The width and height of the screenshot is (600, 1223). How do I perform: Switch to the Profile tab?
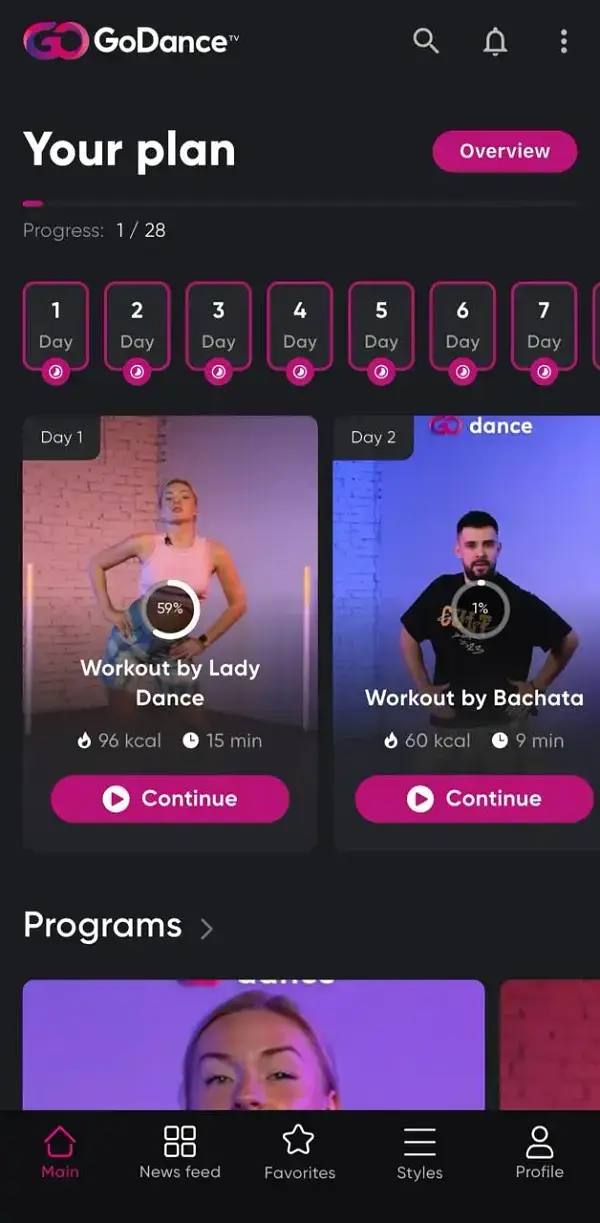(x=539, y=1152)
